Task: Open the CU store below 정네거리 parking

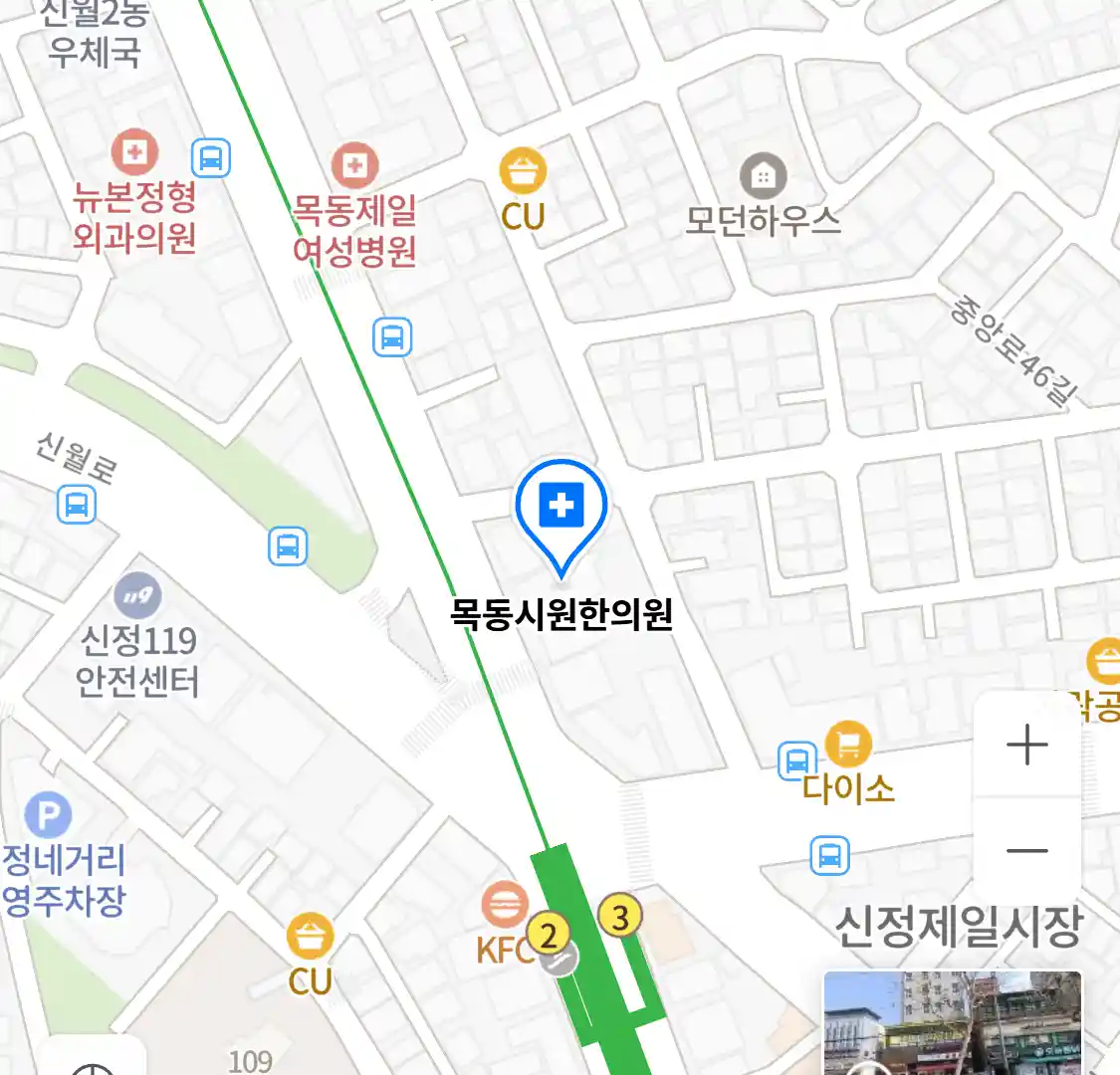Action: point(310,937)
